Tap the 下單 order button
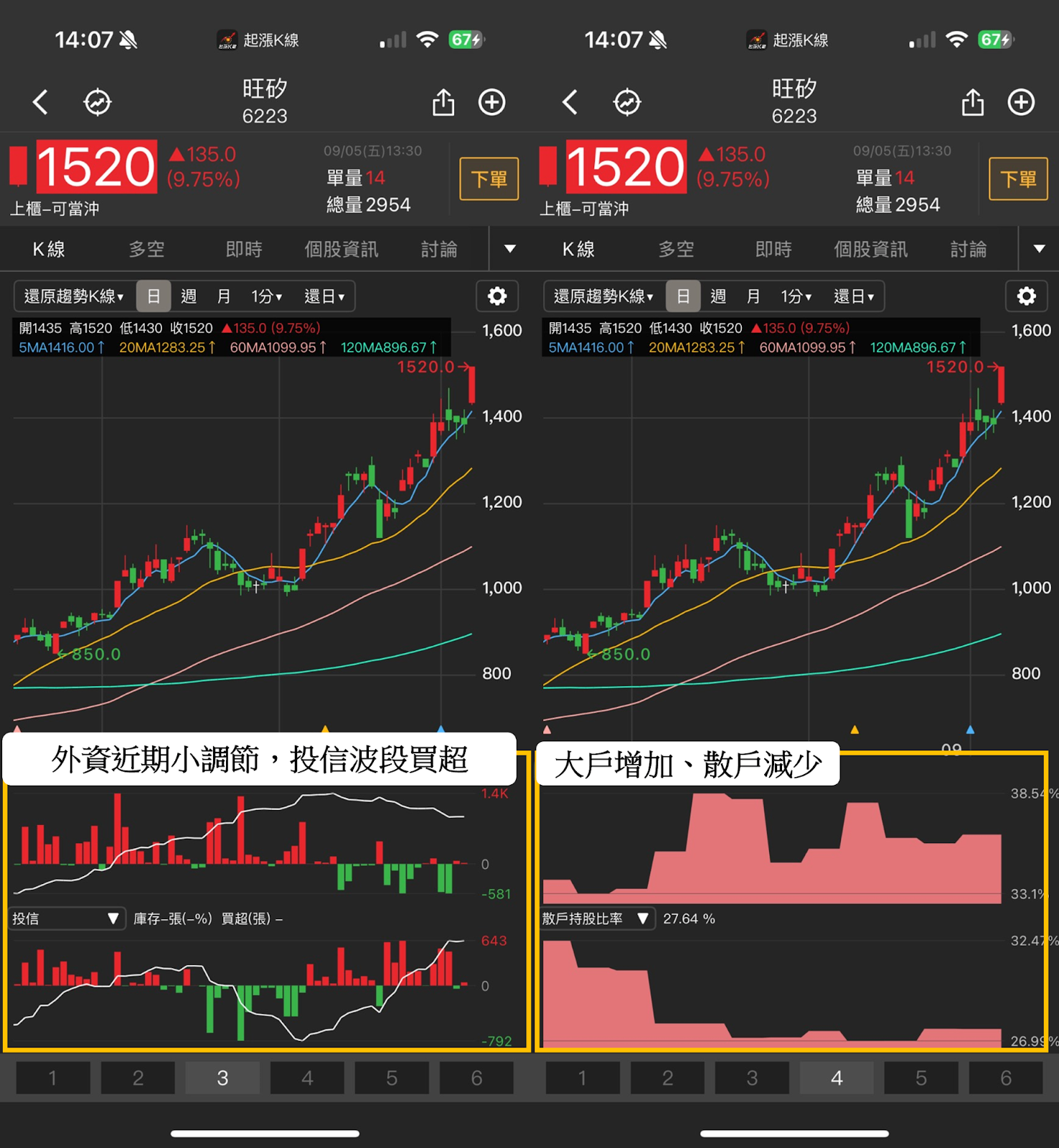This screenshot has width=1059, height=1148. (x=489, y=179)
